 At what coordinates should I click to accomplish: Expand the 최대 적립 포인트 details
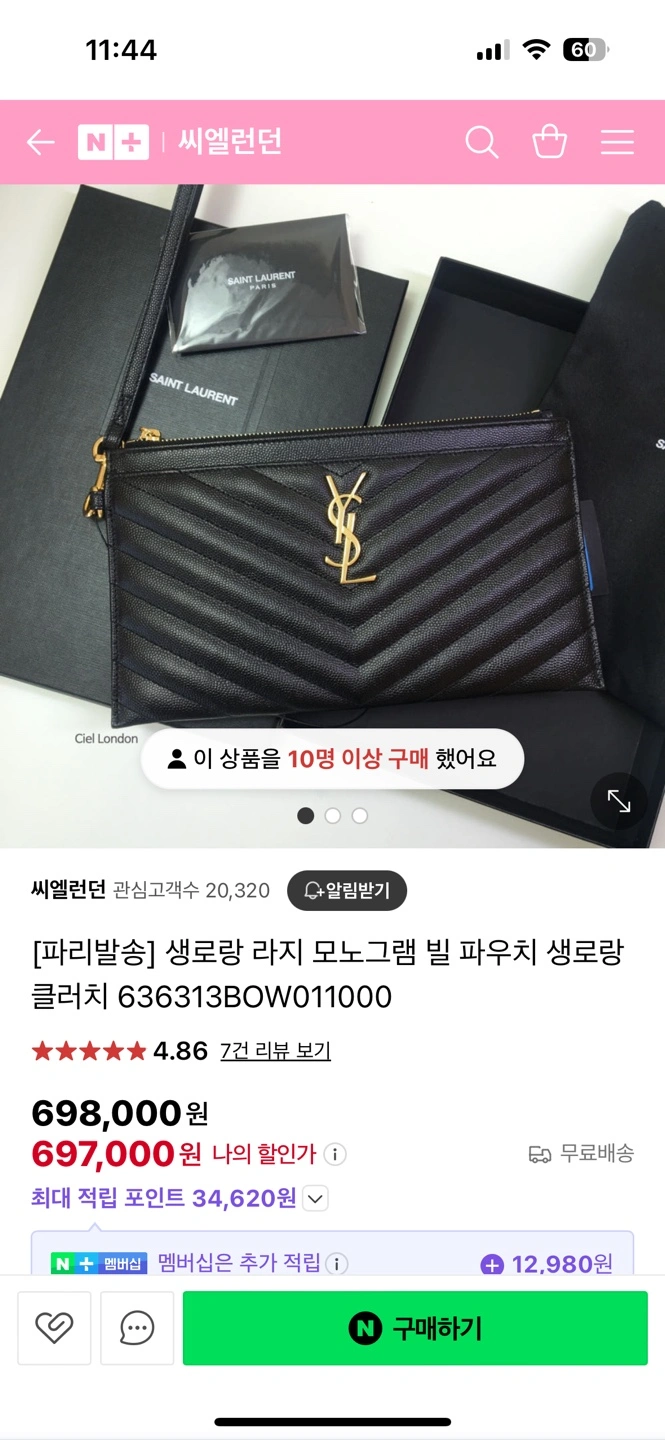(x=316, y=1198)
